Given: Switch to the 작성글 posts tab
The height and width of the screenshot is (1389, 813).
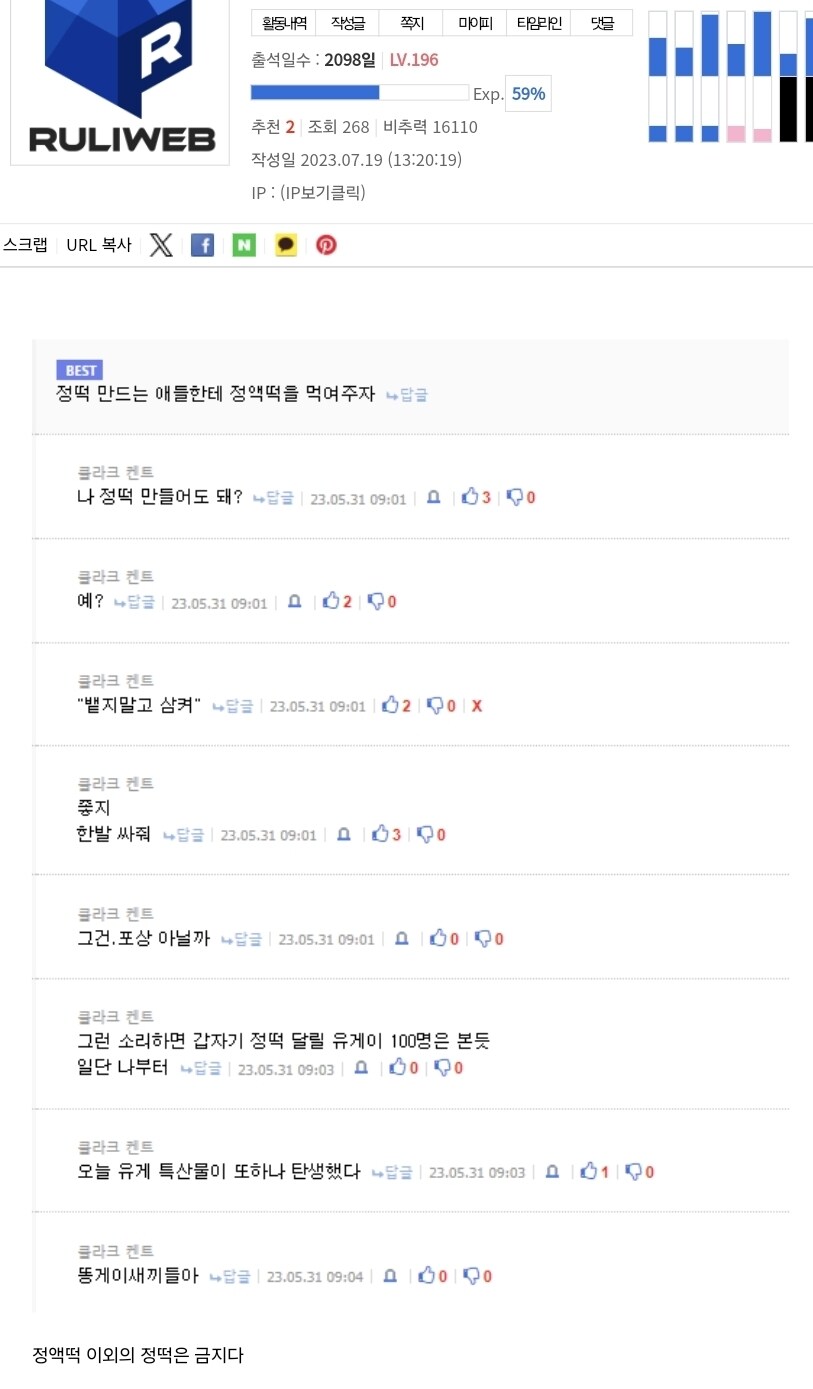Looking at the screenshot, I should pos(347,23).
